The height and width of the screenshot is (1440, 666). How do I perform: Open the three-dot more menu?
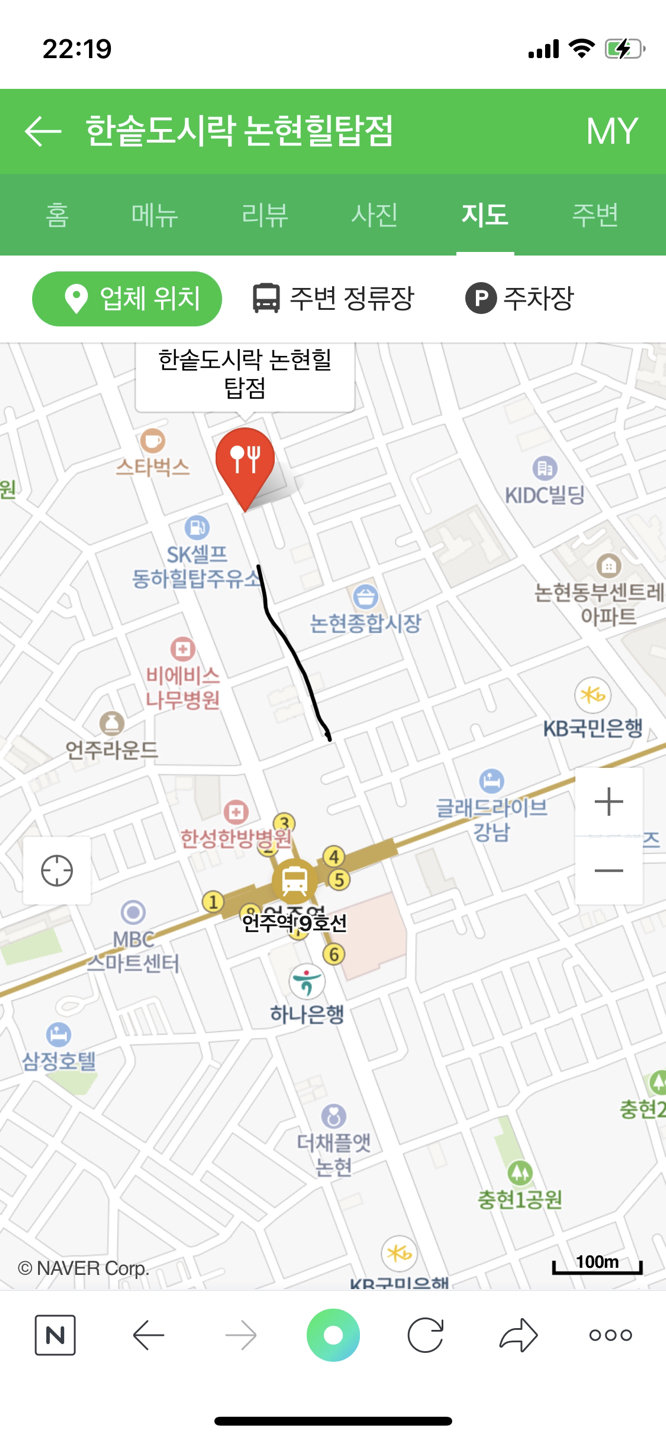click(x=610, y=1335)
